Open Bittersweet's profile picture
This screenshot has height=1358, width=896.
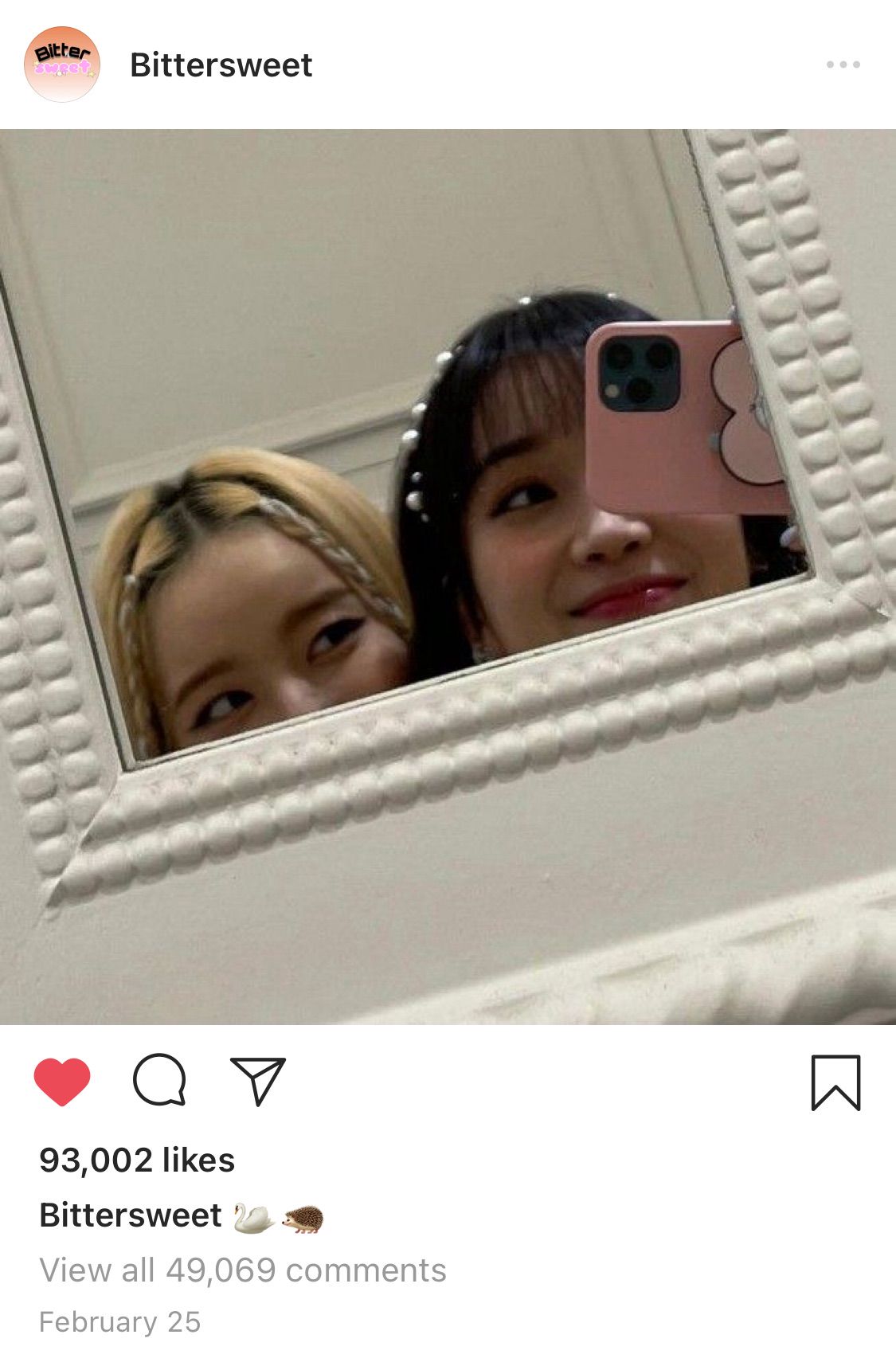pyautogui.click(x=62, y=65)
